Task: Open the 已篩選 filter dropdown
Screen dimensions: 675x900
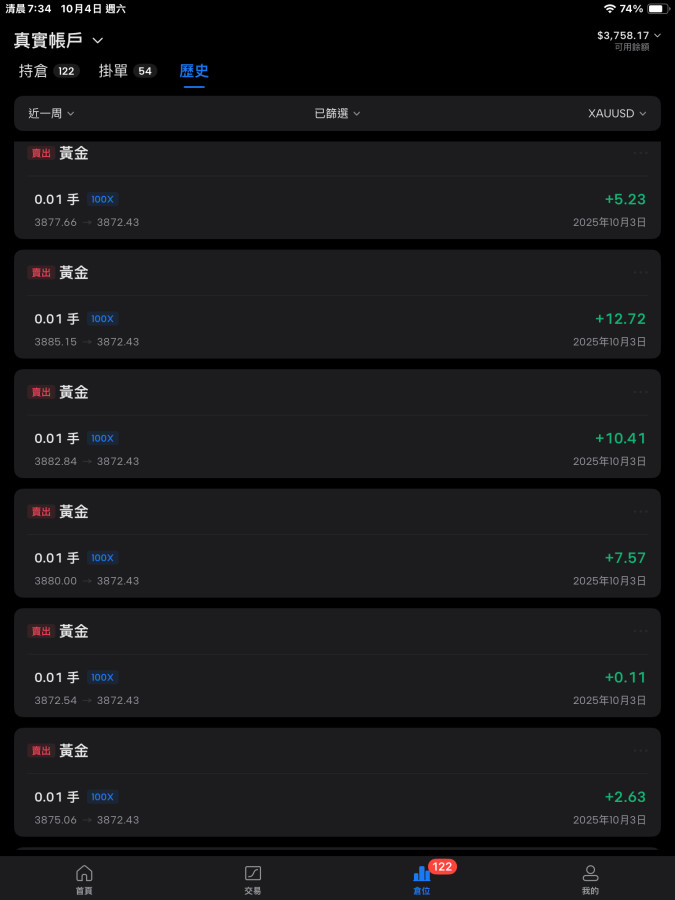Action: 337,114
